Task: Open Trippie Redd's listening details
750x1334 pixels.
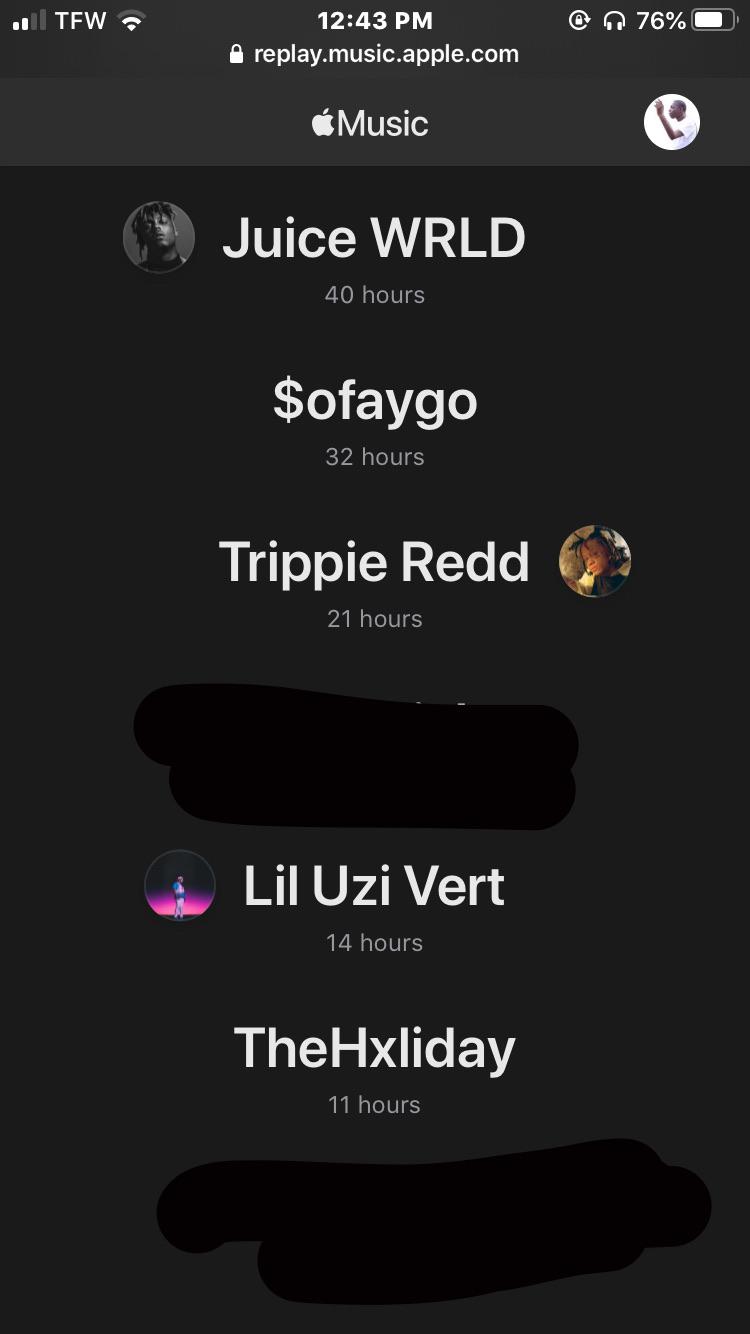Action: pyautogui.click(x=374, y=618)
